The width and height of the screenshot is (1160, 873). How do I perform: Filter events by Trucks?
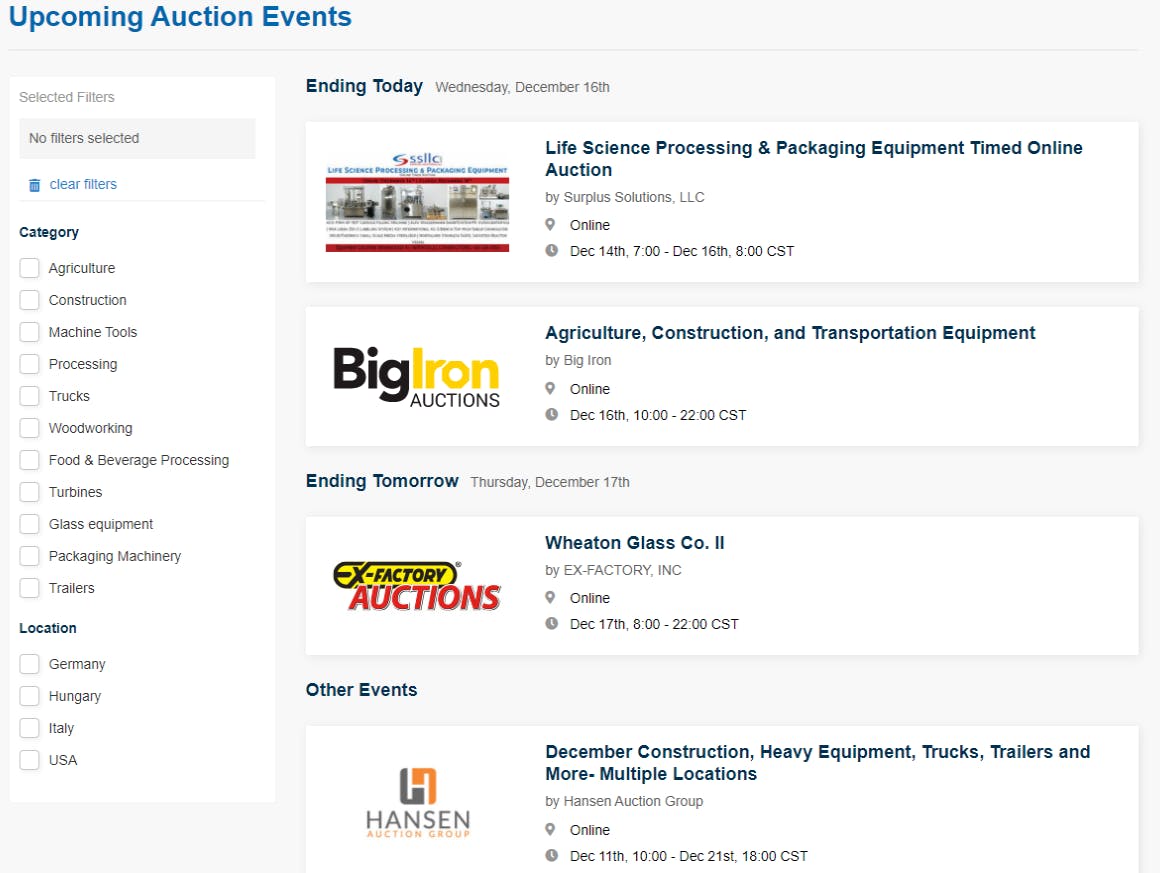[x=30, y=396]
